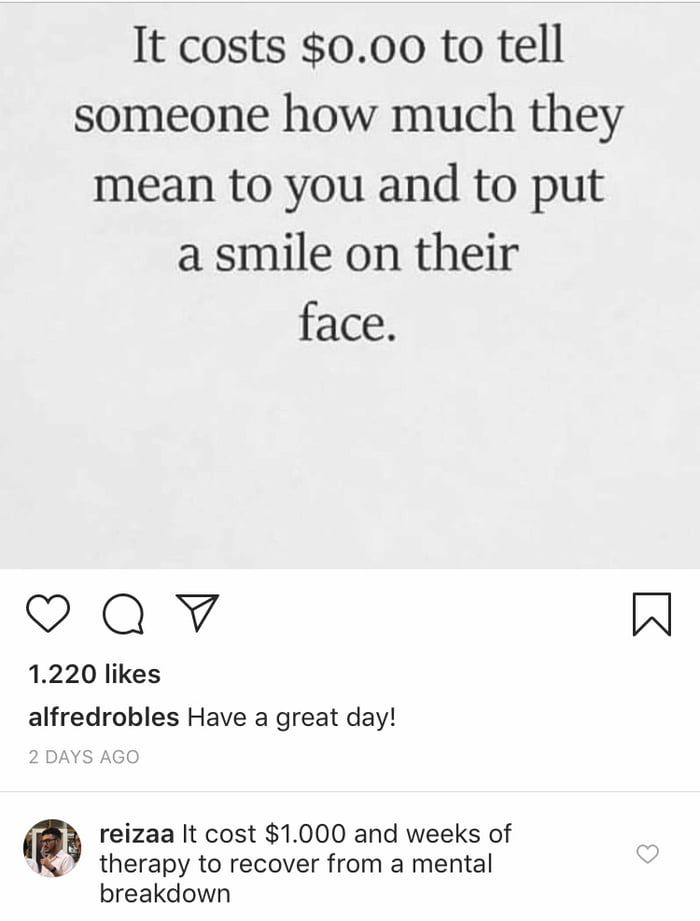Tap the reizaa username link
This screenshot has height=921, width=700.
137,833
